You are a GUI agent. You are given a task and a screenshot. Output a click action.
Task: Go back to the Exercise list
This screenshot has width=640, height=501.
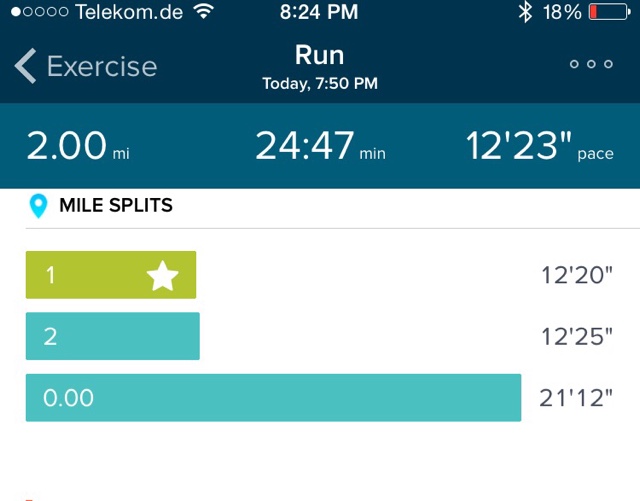click(85, 67)
